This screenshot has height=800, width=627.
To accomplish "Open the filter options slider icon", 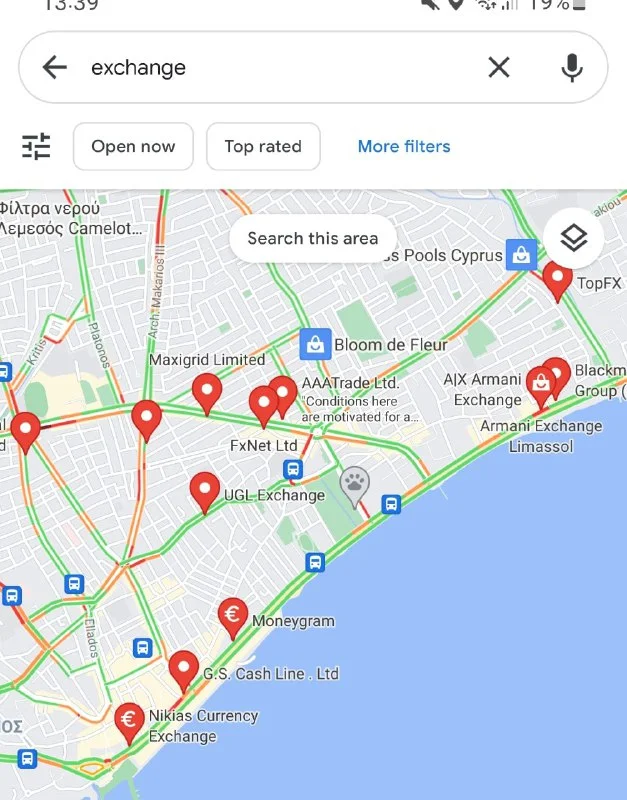I will coord(36,147).
